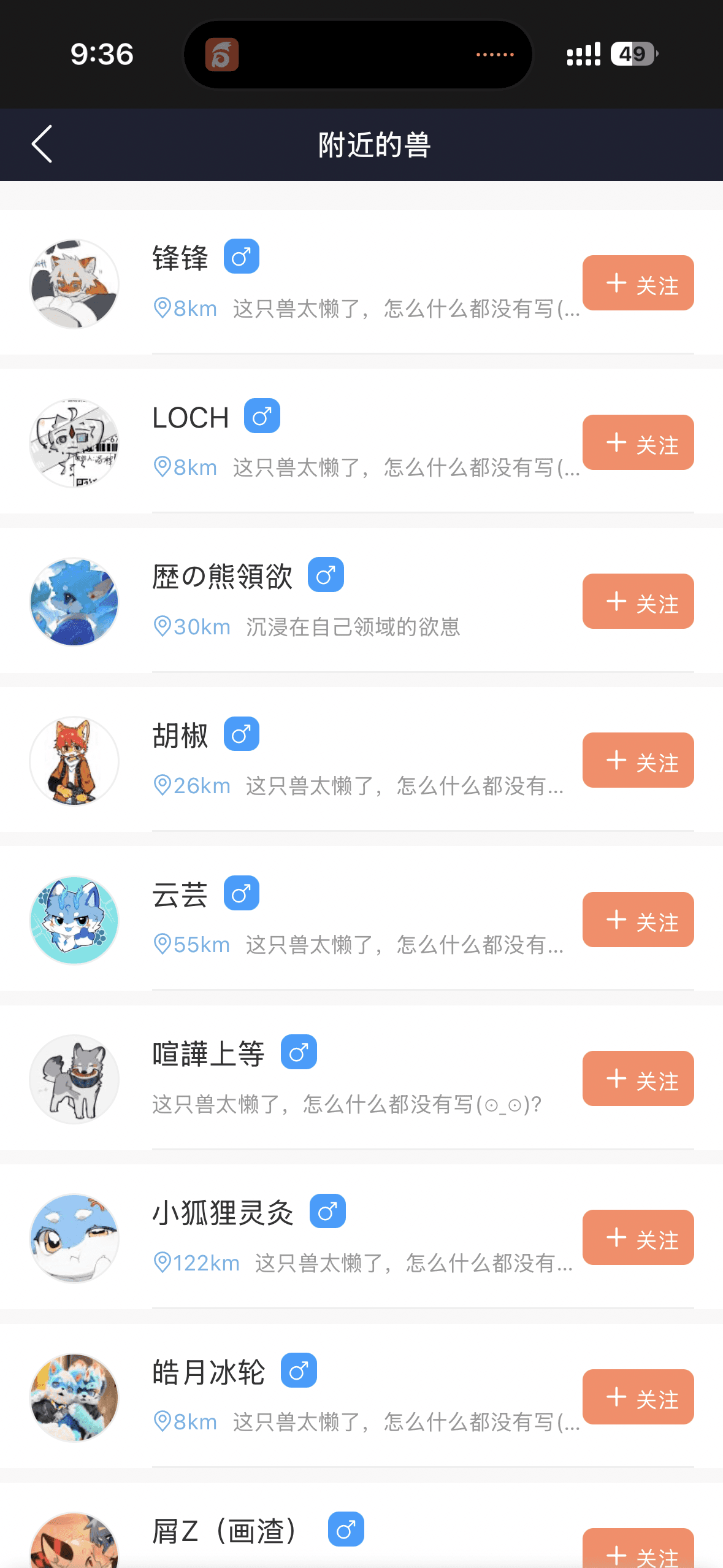This screenshot has height=1568, width=723.
Task: Follow 皓月冰轮 with 关注
Action: pos(638,1397)
